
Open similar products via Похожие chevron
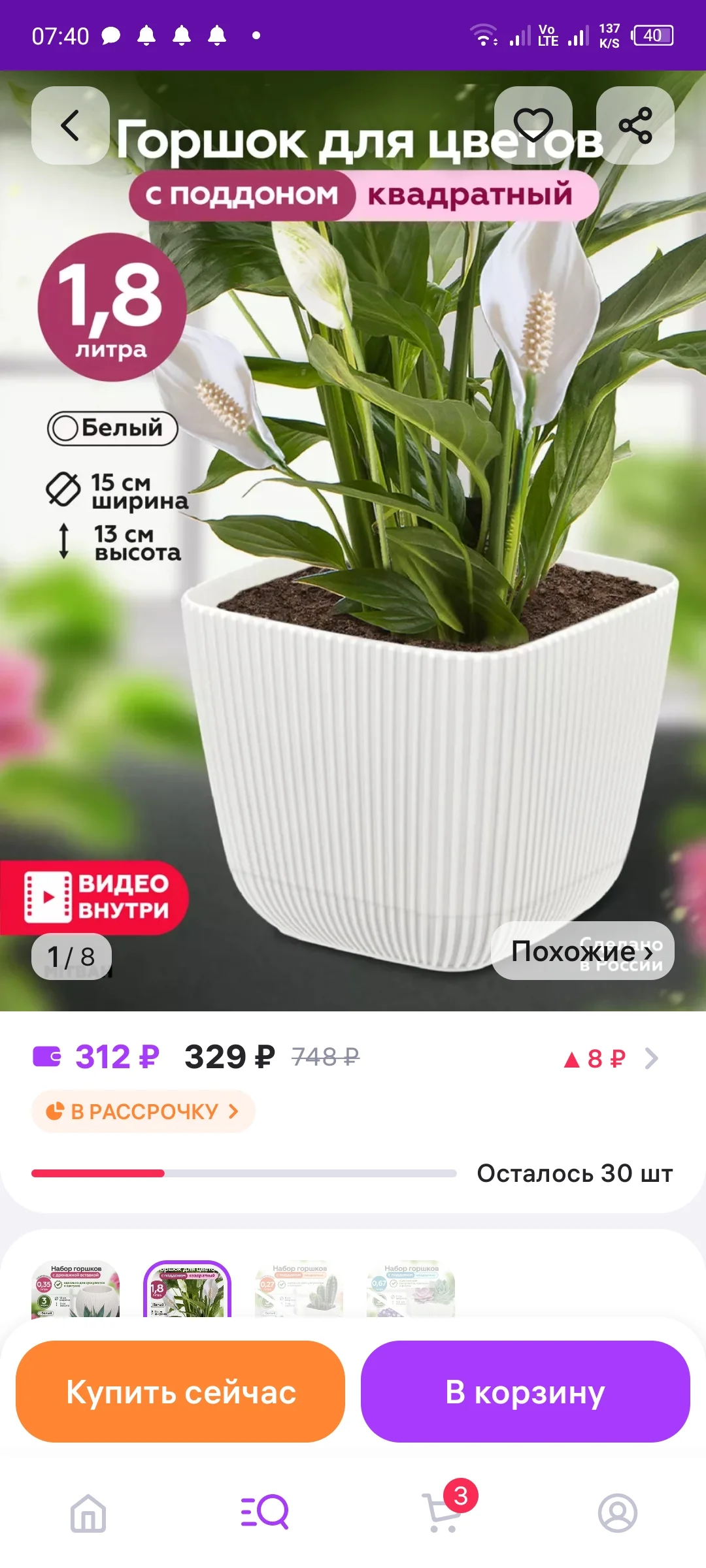coord(585,951)
